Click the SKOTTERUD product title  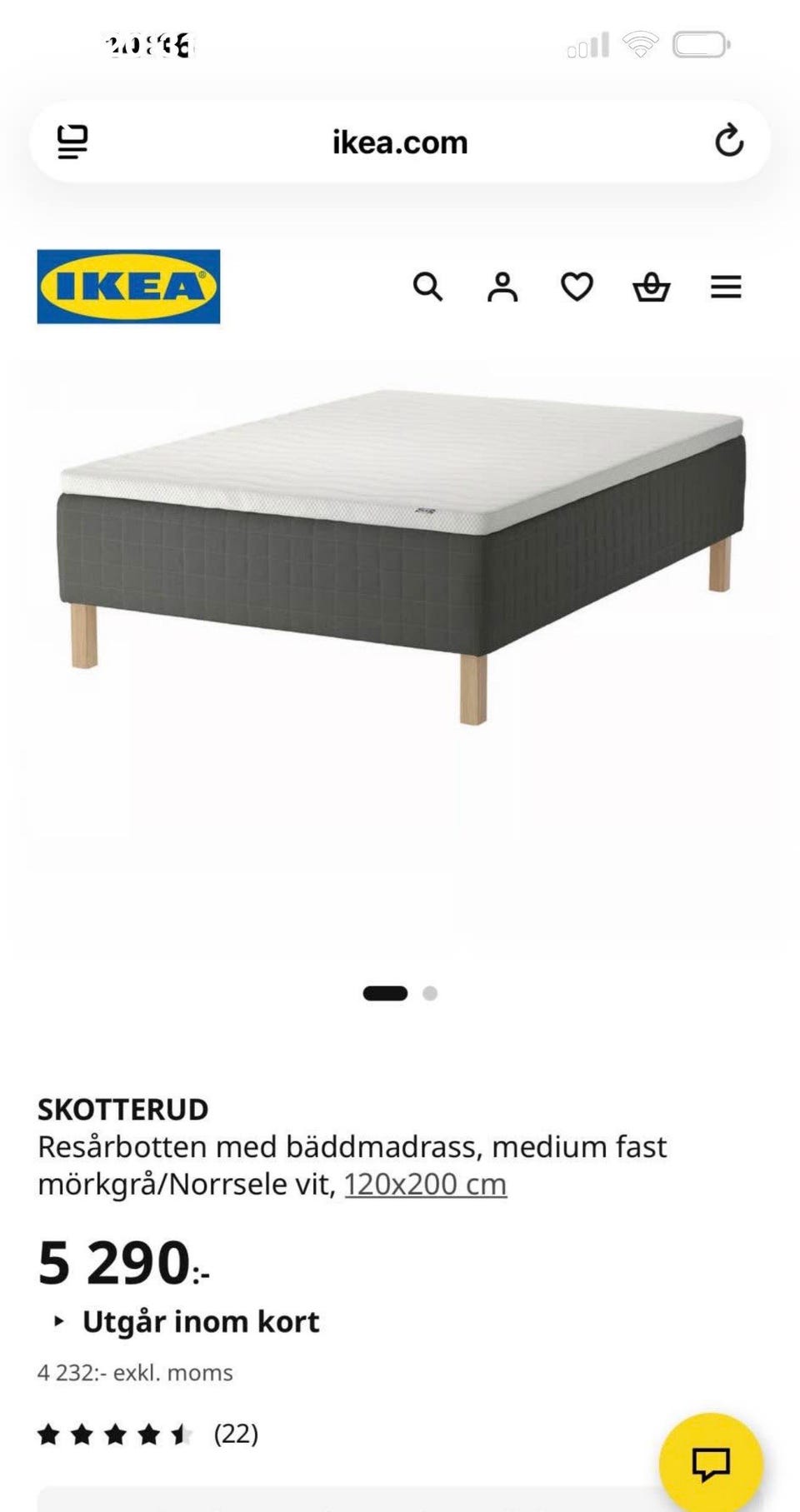123,1109
